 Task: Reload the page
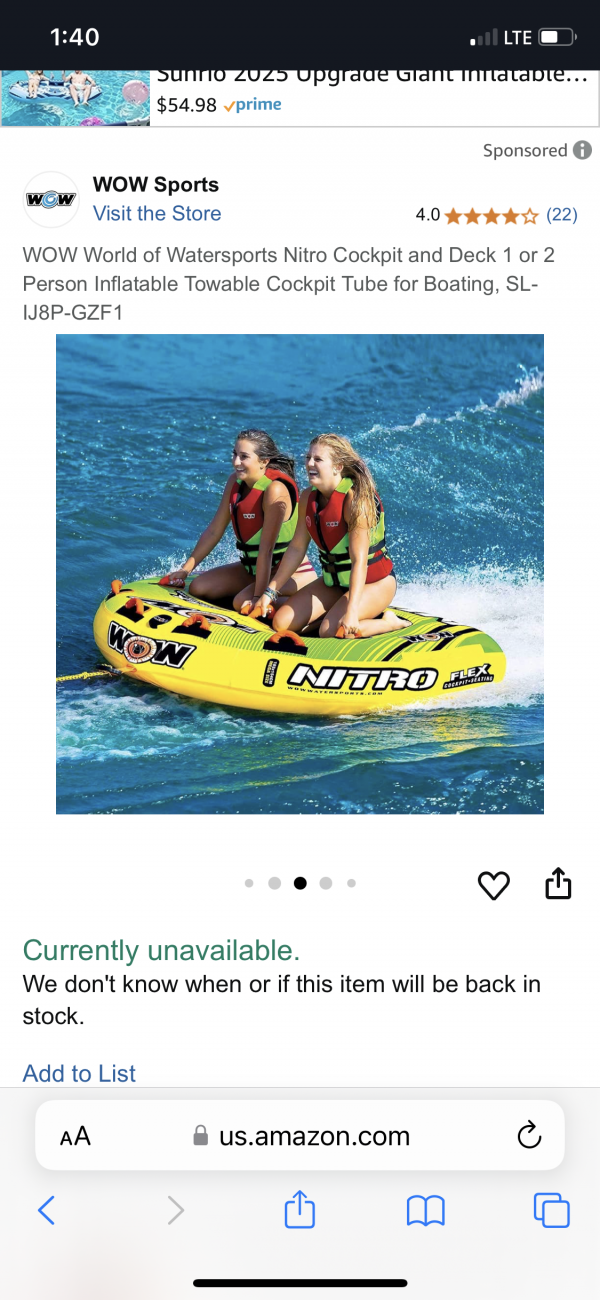point(529,1135)
